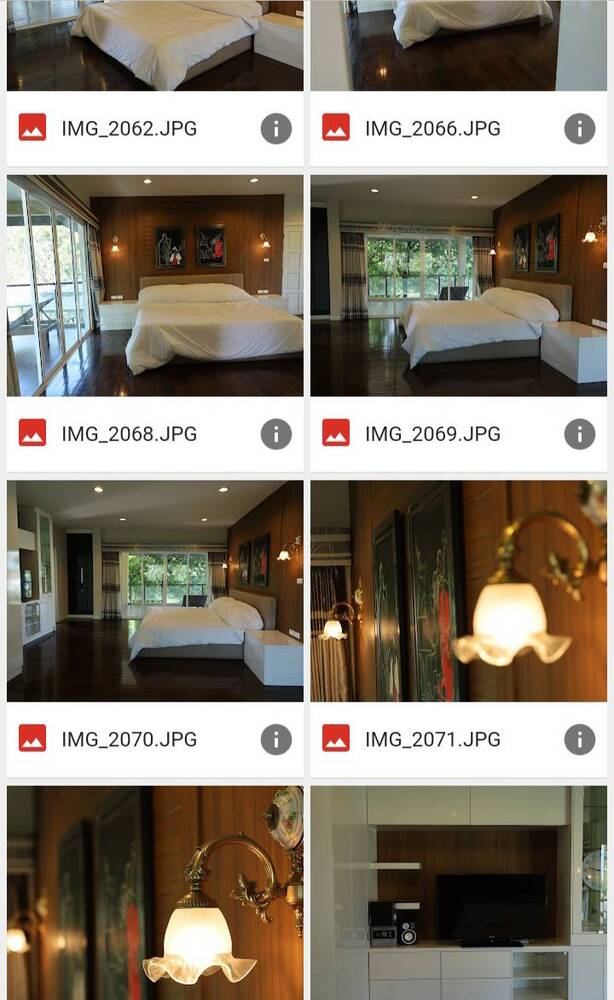Show info for IMG_2066.JPG

pos(580,128)
